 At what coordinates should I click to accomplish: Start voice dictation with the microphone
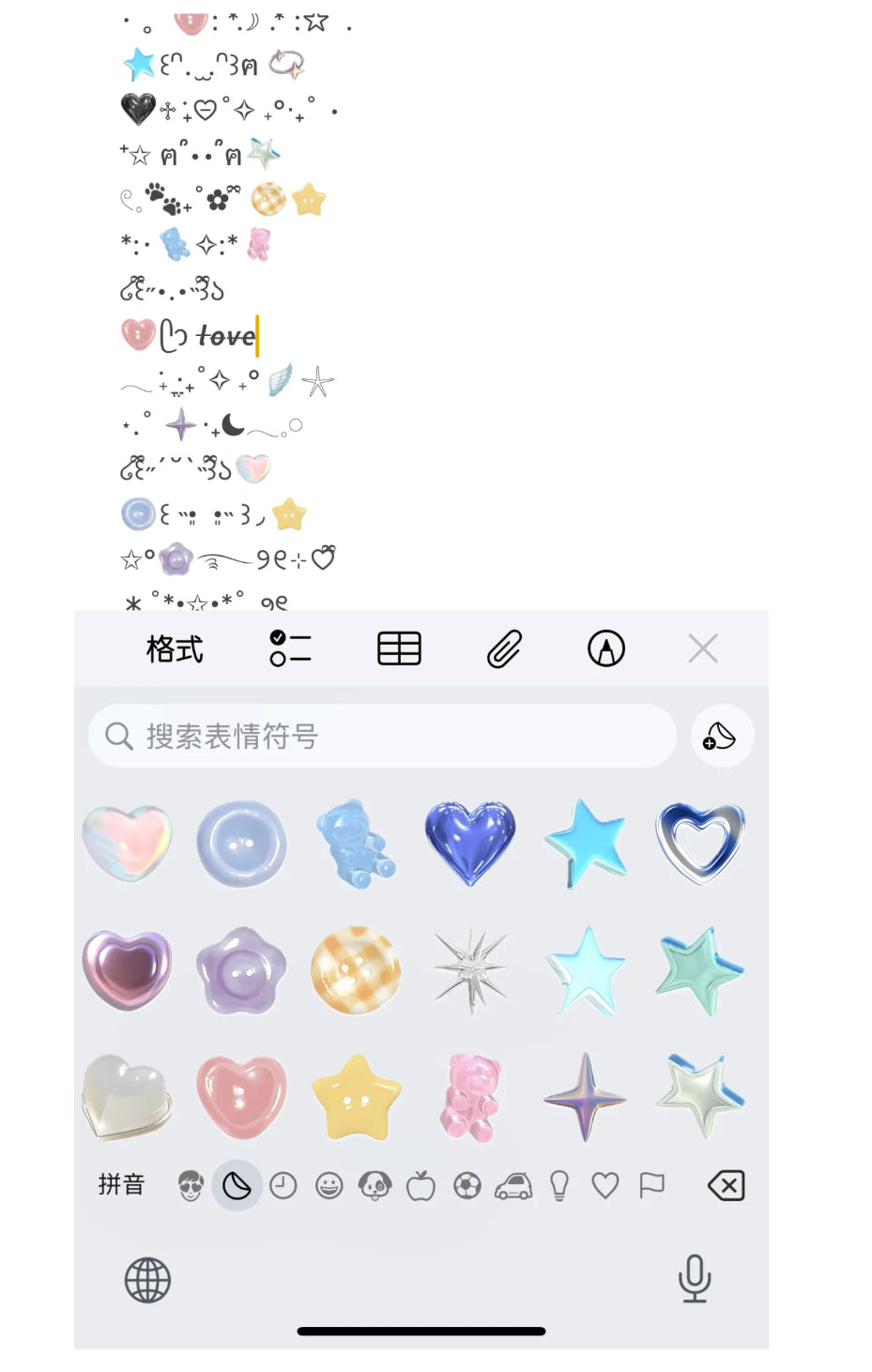coord(695,1278)
